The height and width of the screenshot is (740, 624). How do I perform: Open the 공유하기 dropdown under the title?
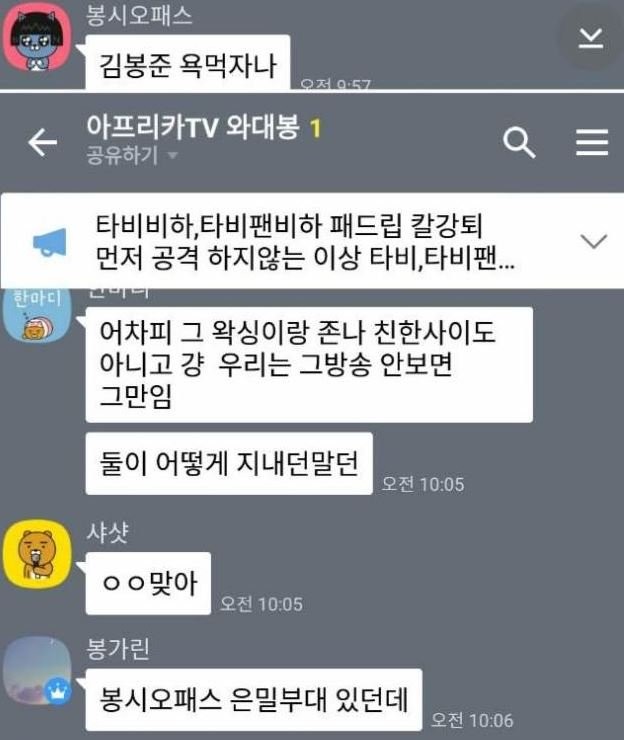point(132,156)
